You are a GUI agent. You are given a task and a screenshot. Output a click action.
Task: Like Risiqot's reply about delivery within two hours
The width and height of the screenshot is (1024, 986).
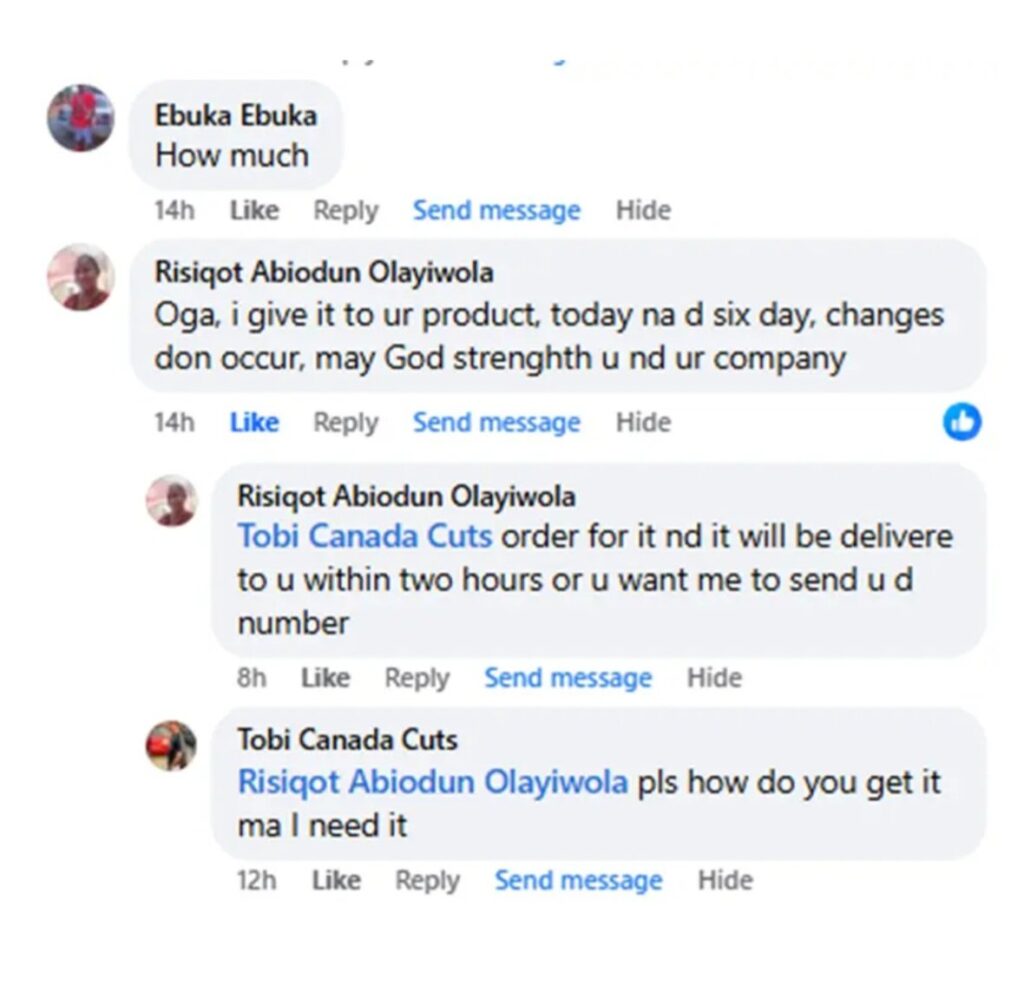coord(325,678)
